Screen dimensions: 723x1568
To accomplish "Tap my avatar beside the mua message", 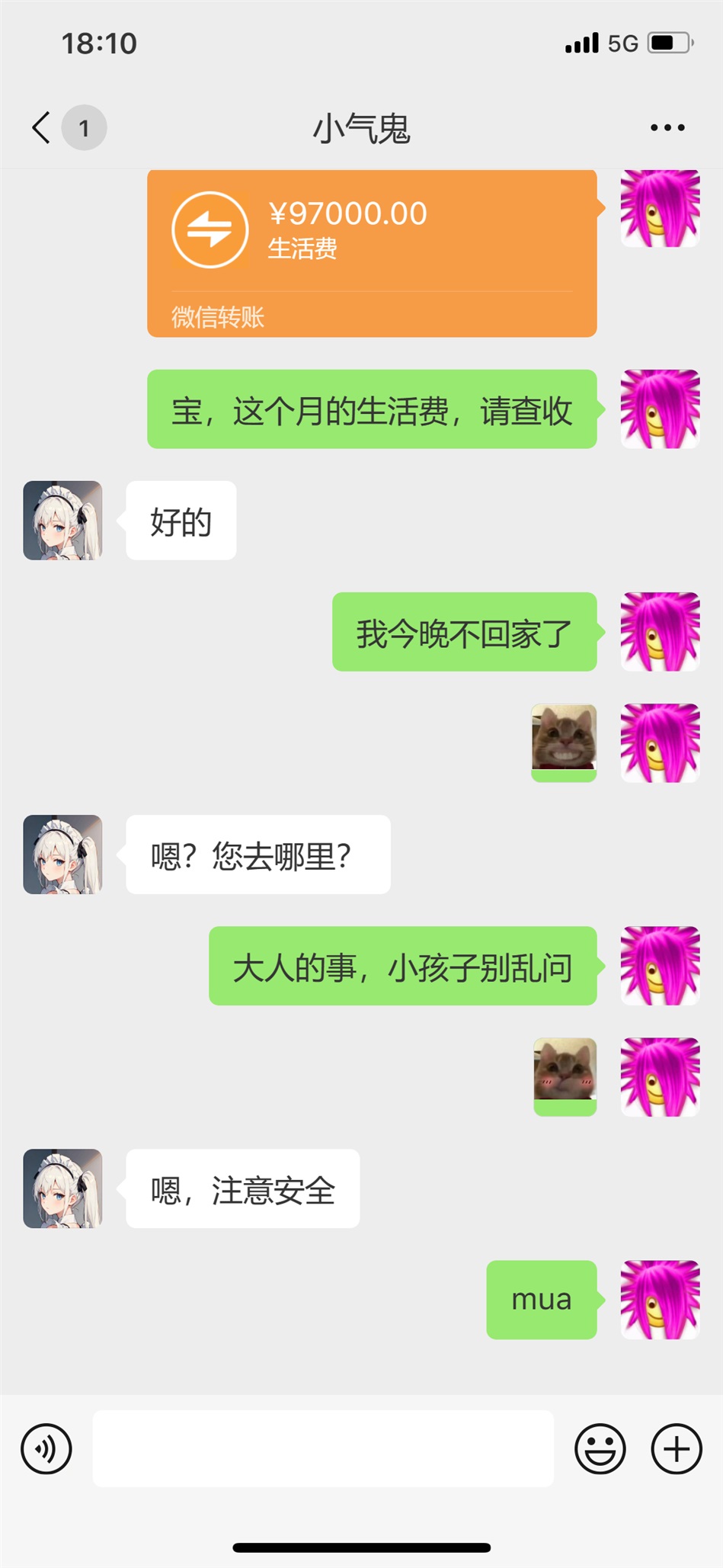I will tap(660, 1300).
